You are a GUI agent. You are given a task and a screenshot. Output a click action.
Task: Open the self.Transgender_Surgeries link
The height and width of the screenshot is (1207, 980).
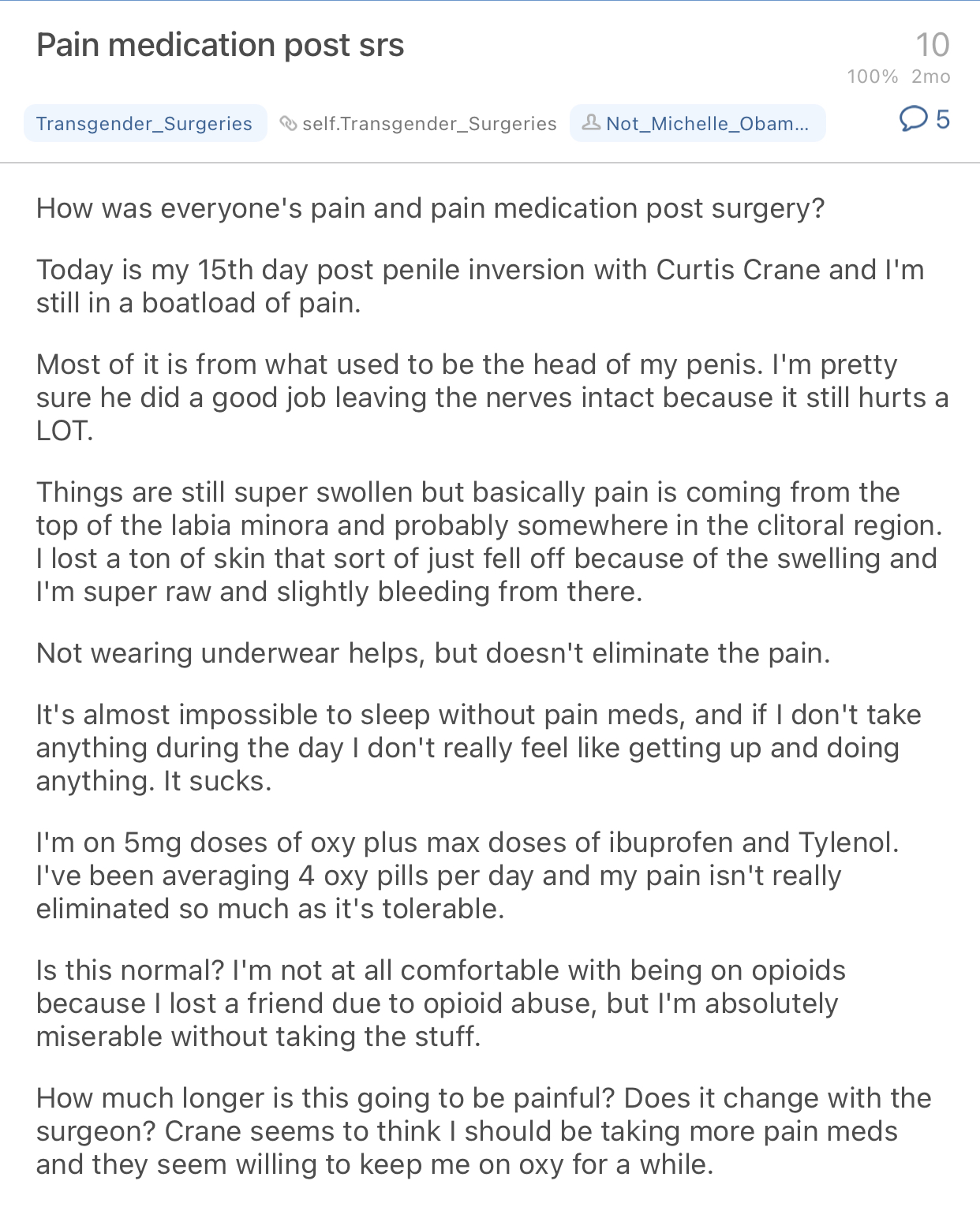point(419,124)
